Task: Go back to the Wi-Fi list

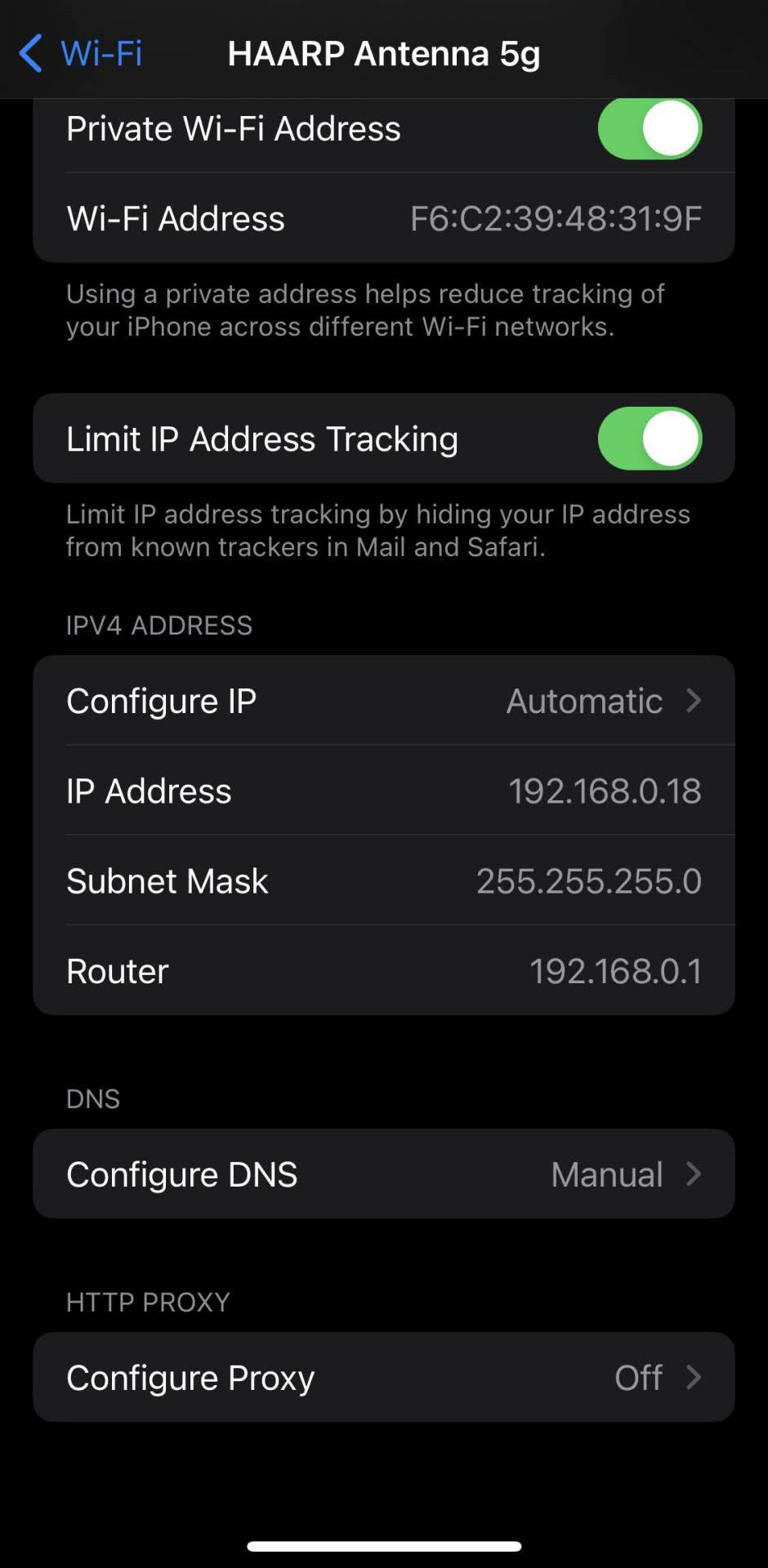Action: coord(80,54)
